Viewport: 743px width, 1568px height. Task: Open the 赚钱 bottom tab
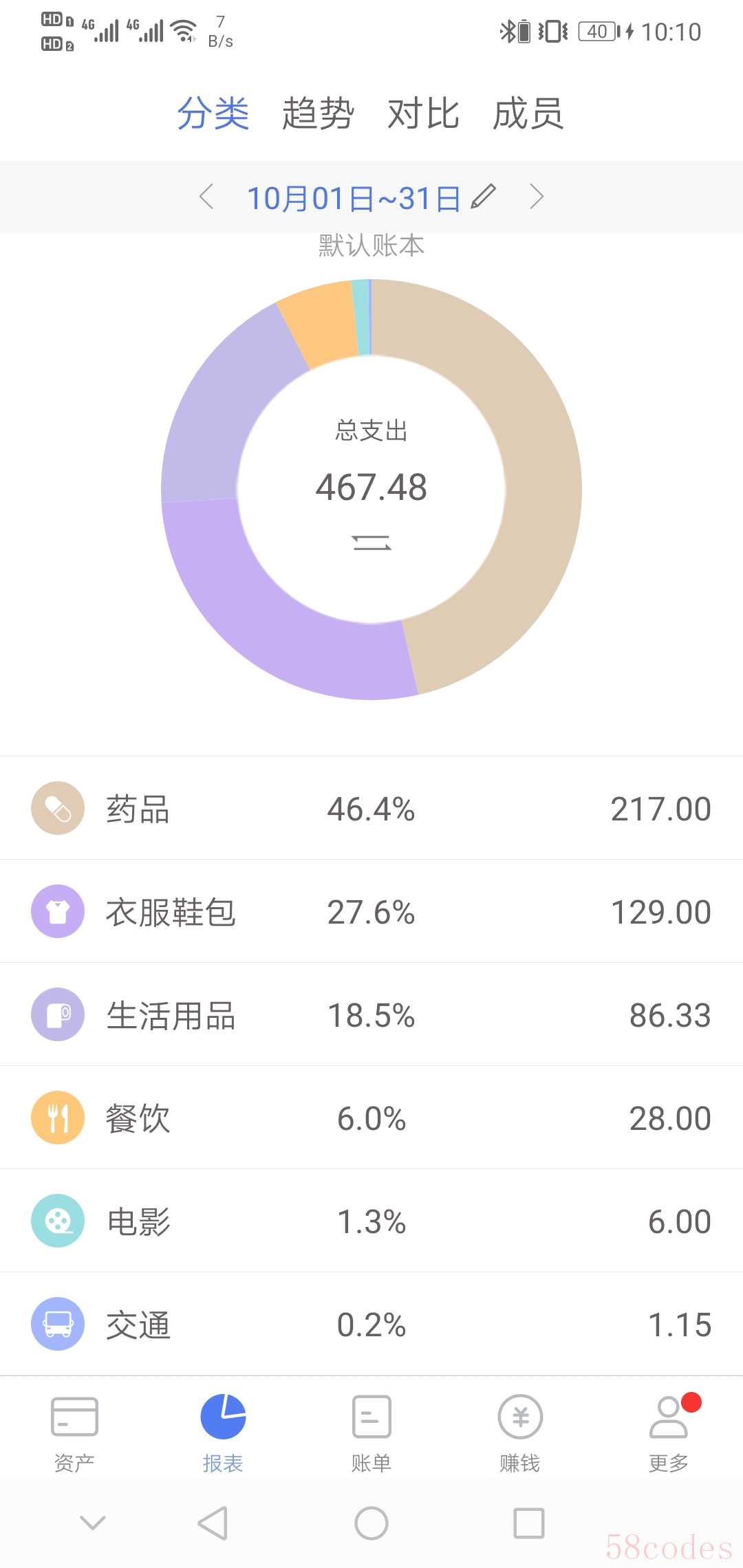pyautogui.click(x=520, y=1433)
